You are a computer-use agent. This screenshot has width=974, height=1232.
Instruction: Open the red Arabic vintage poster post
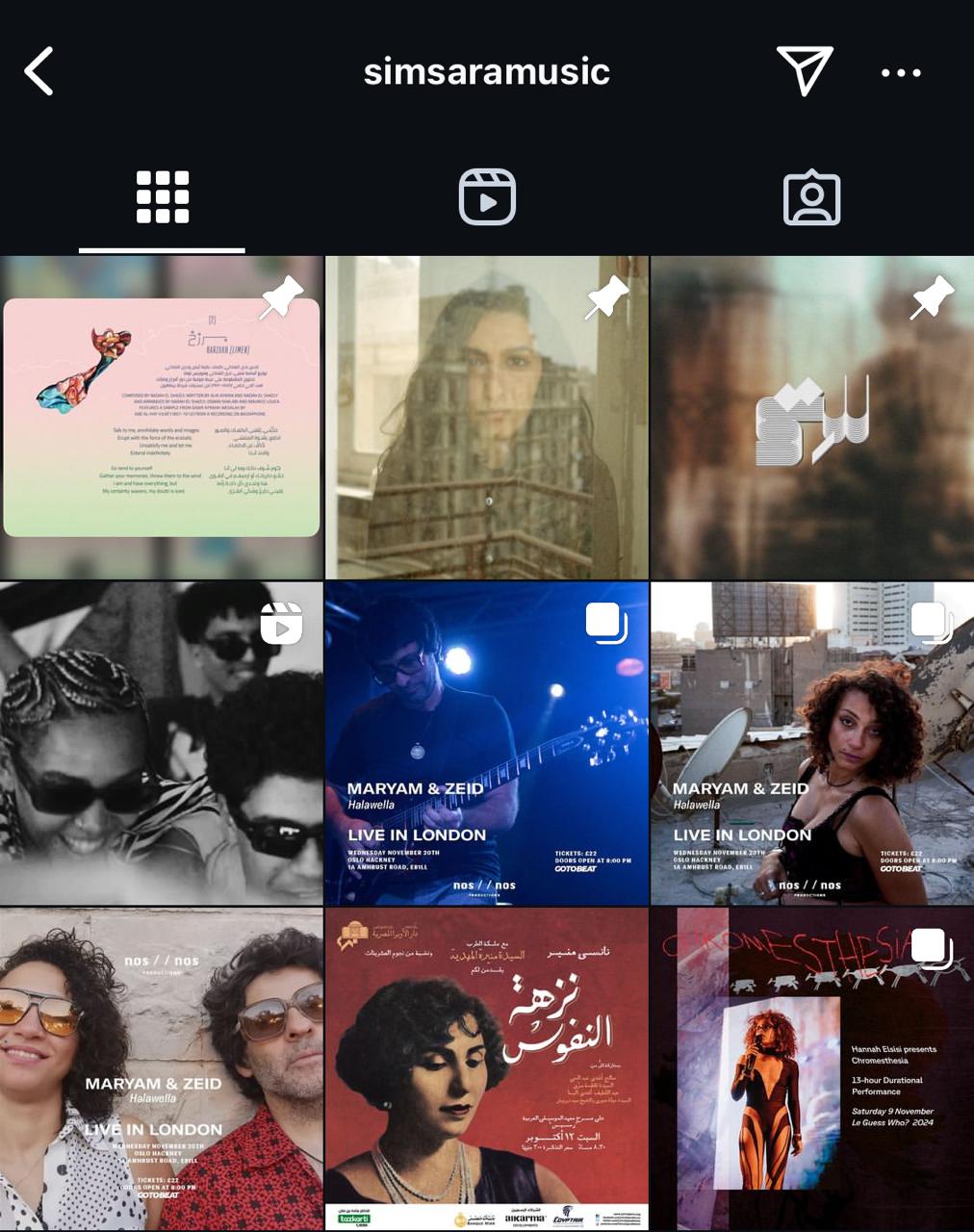point(487,1068)
